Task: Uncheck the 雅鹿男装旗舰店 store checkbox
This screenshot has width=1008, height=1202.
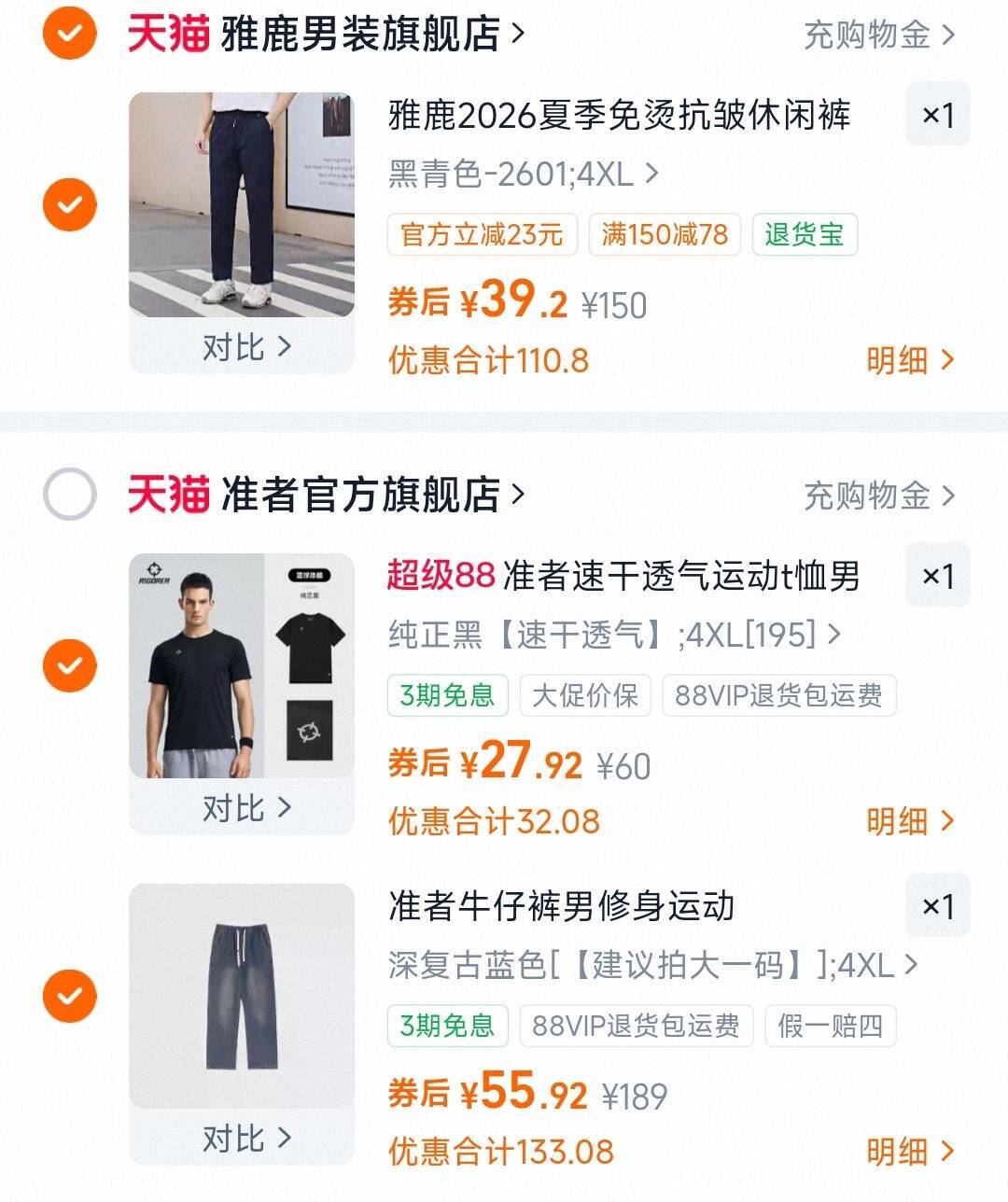Action: (70, 34)
